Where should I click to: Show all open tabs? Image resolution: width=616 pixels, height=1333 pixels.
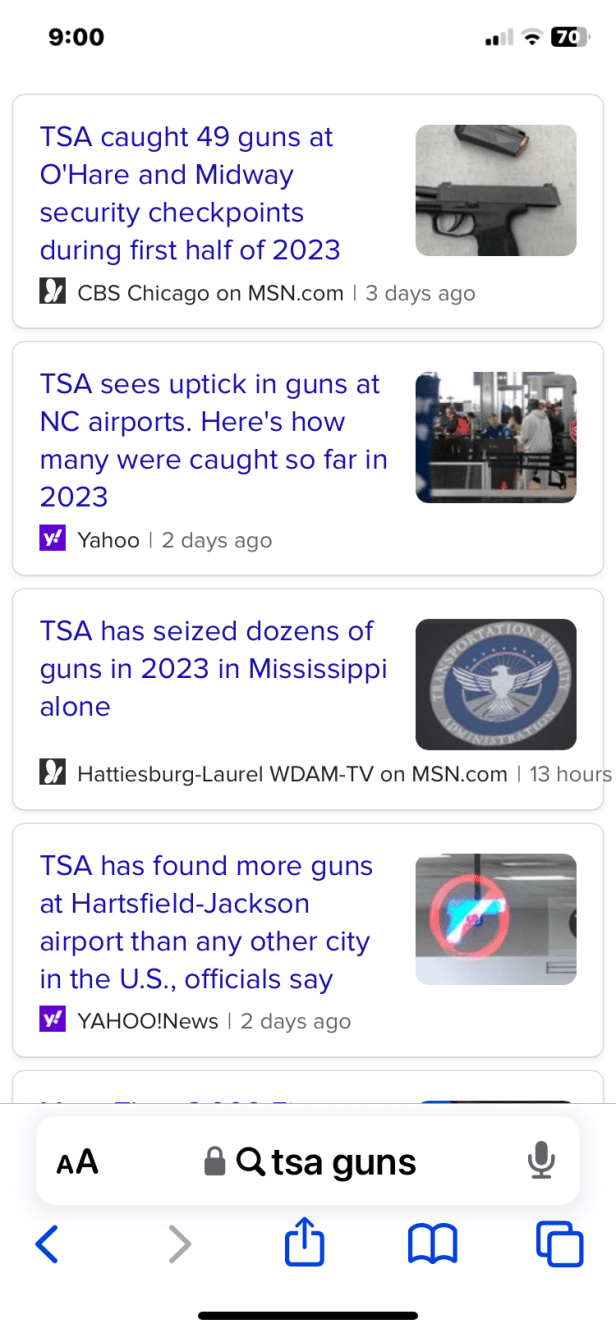(559, 1244)
